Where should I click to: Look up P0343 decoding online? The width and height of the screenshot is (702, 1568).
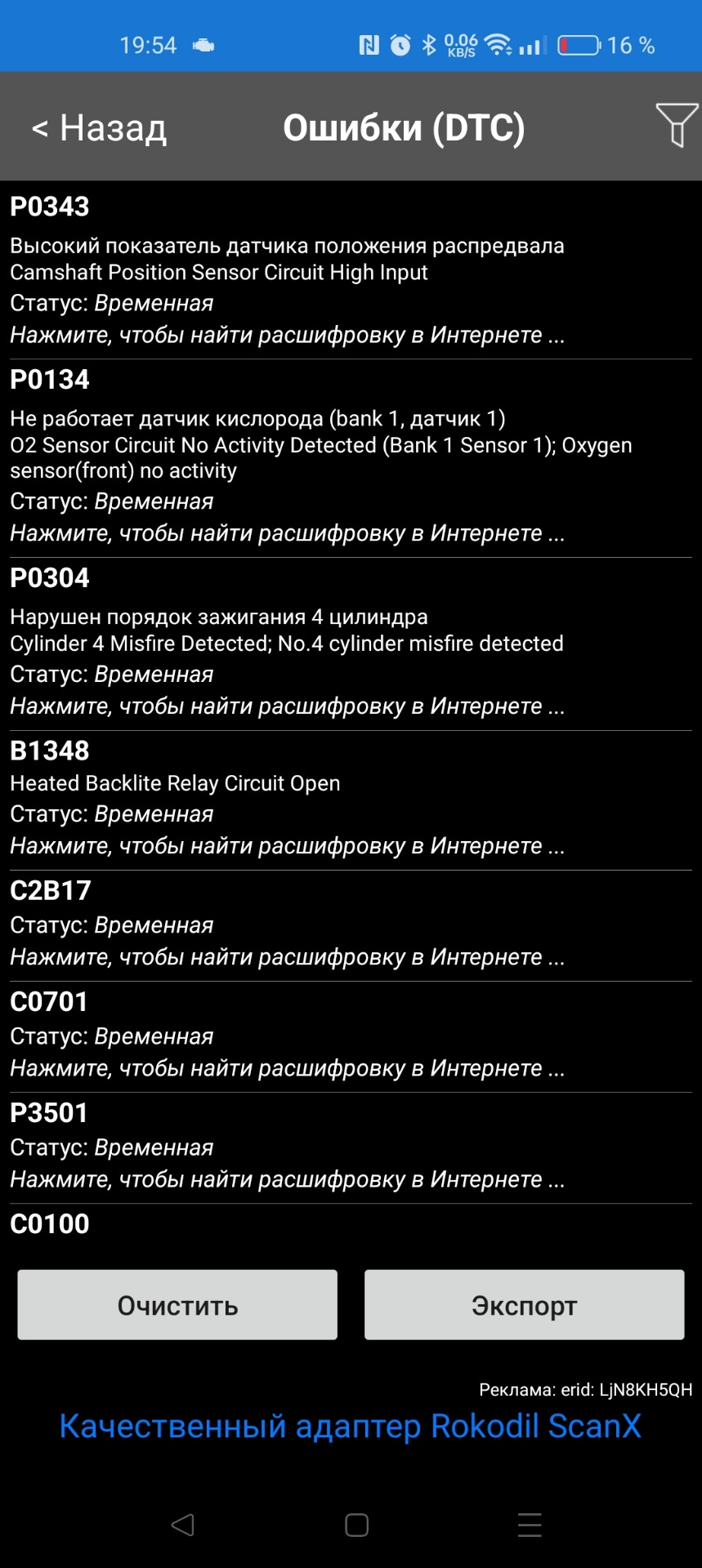(286, 335)
